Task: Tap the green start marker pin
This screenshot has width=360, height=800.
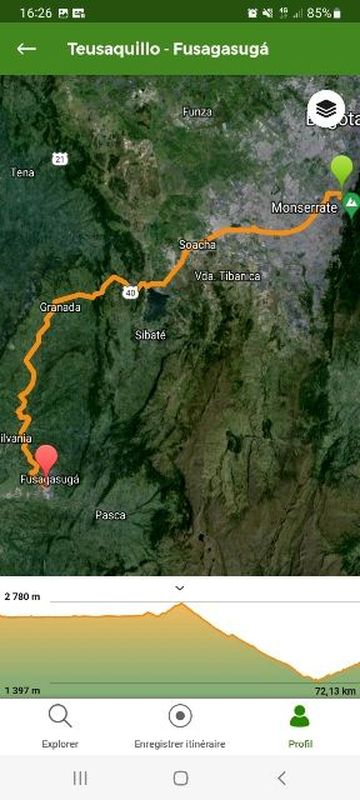Action: tap(342, 171)
